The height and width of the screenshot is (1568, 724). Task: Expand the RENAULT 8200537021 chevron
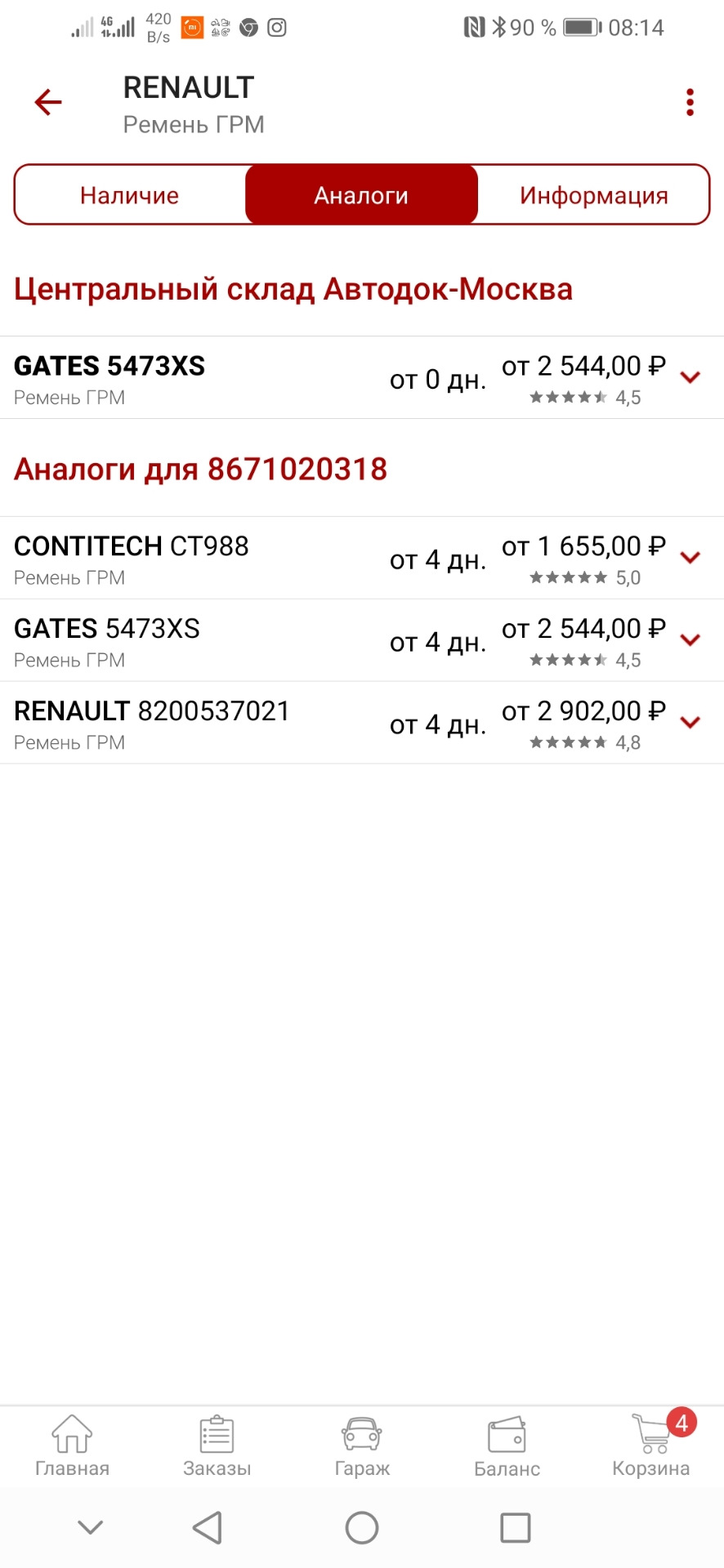[690, 723]
